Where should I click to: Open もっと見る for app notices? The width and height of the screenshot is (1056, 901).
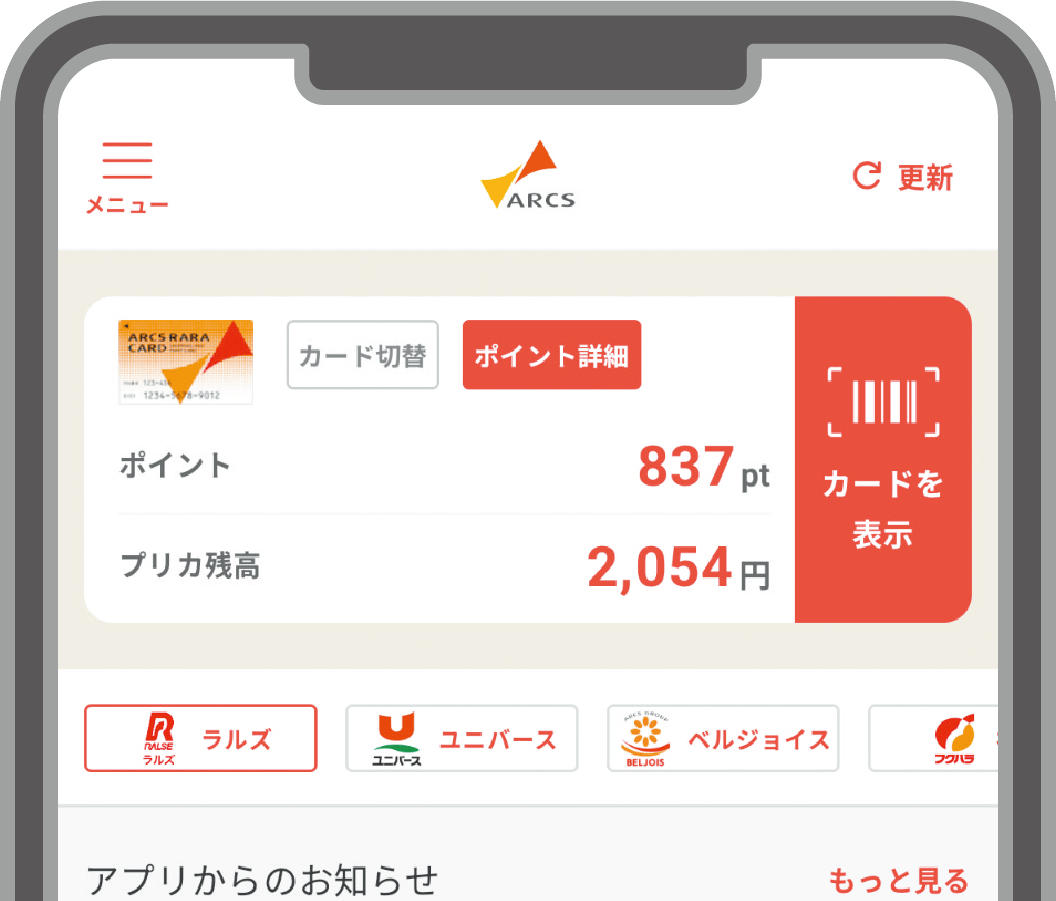[x=898, y=881]
